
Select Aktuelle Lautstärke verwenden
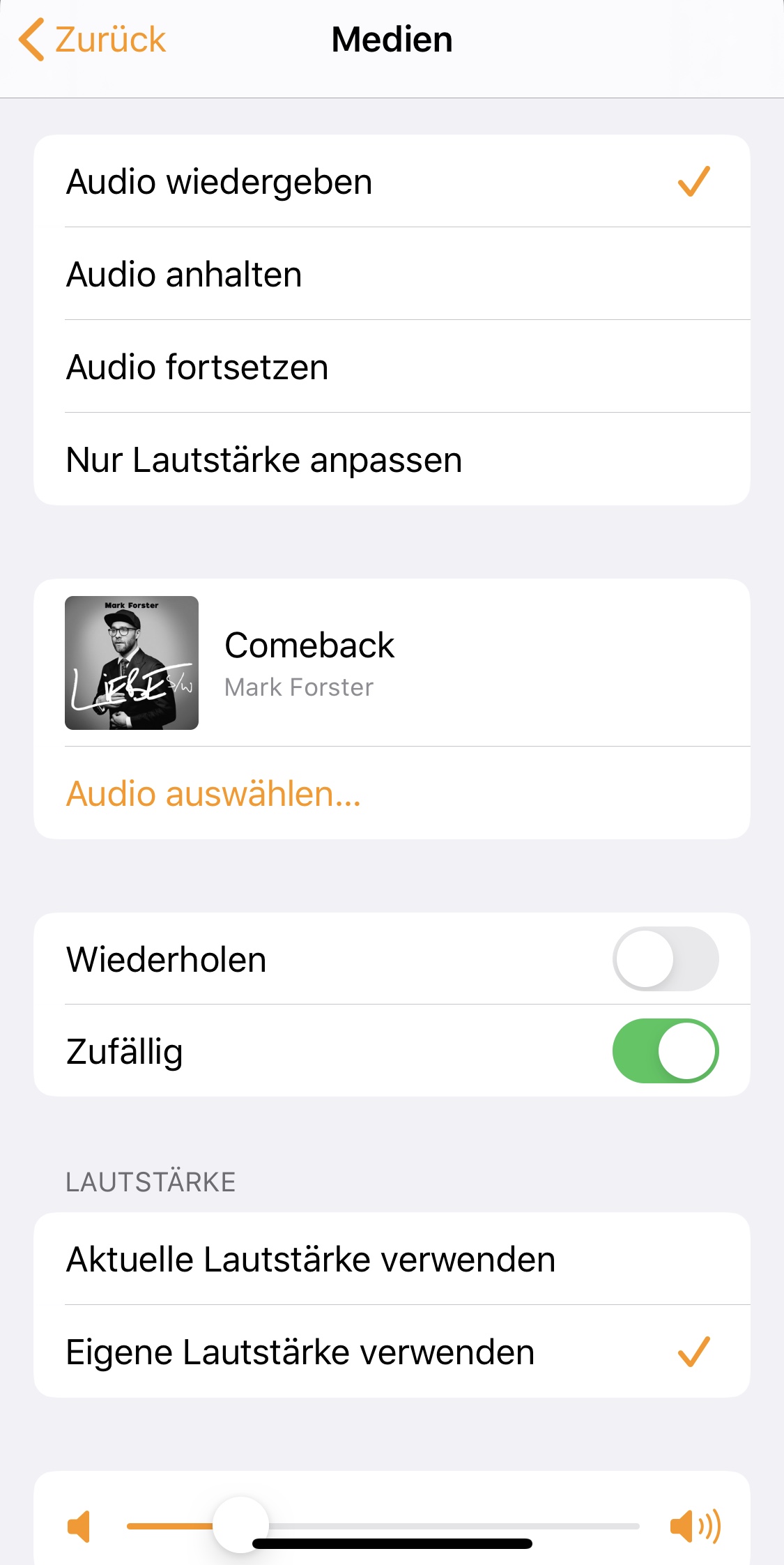click(x=390, y=1259)
